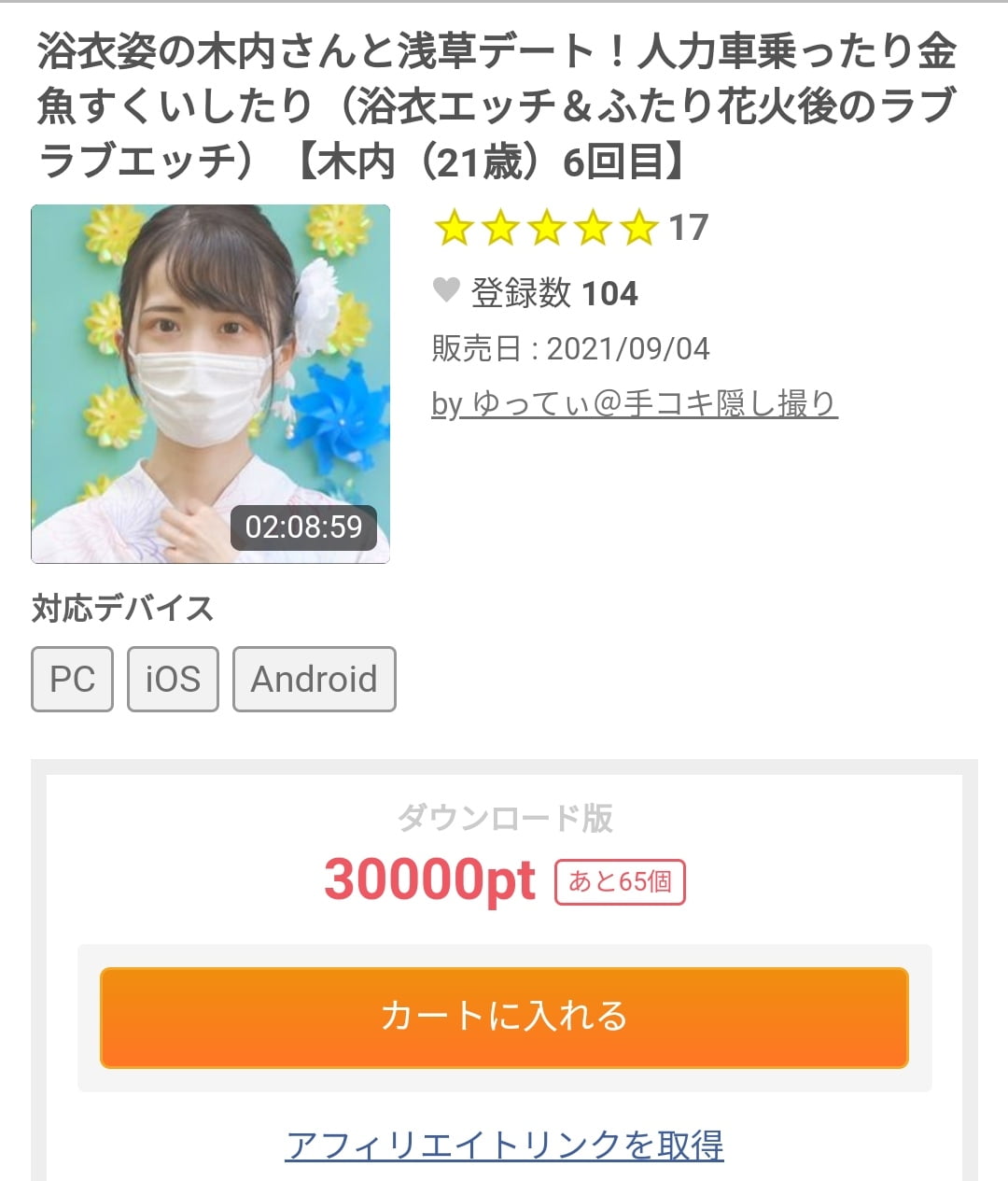Add to favorites with the heart icon
This screenshot has height=1181, width=1008.
coord(446,291)
